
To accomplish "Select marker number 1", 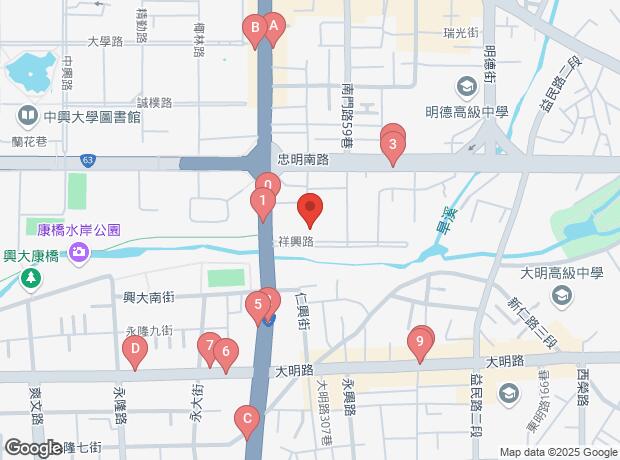I will pos(261,204).
